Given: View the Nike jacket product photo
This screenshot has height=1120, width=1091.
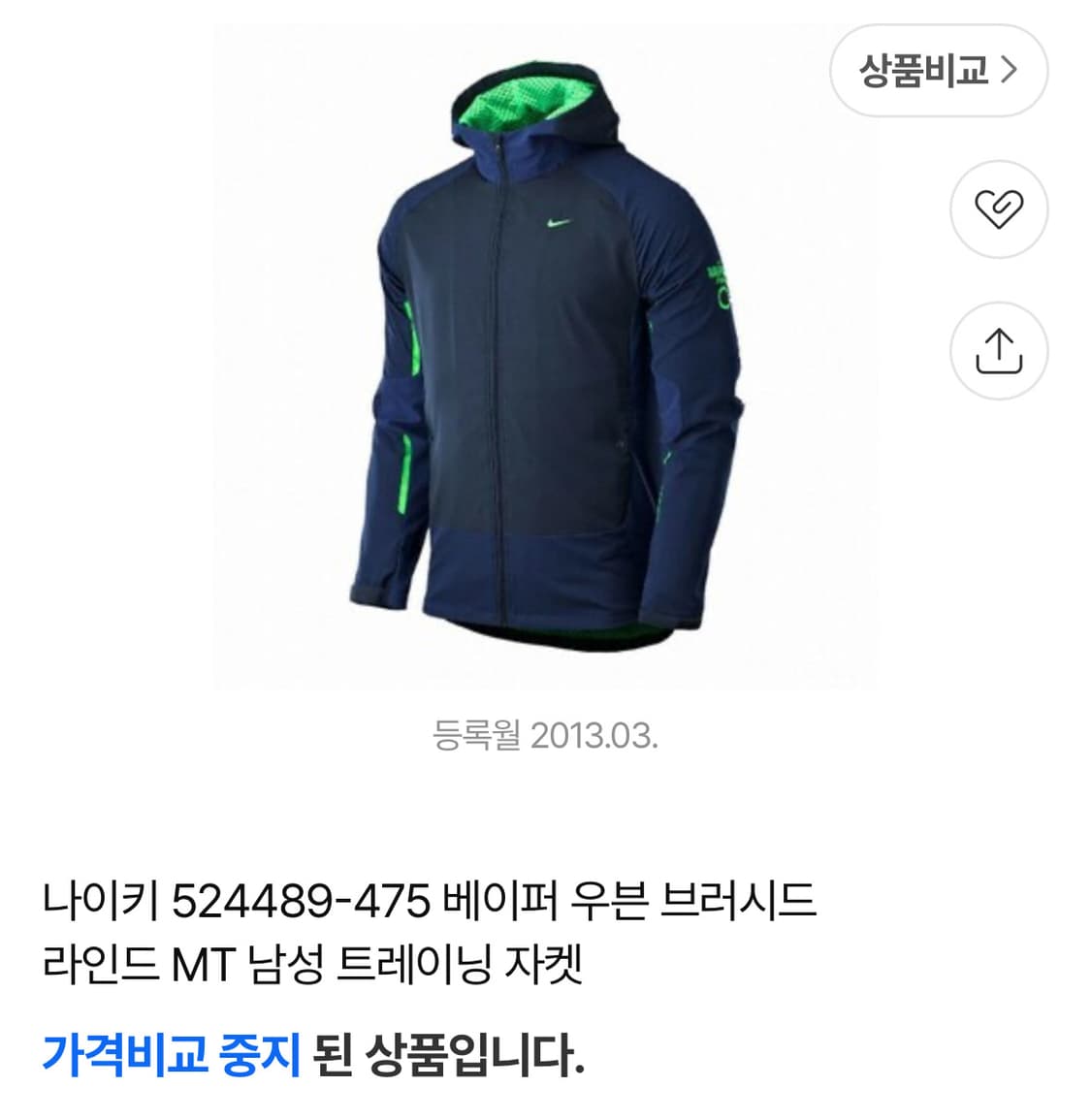Looking at the screenshot, I should [548, 359].
